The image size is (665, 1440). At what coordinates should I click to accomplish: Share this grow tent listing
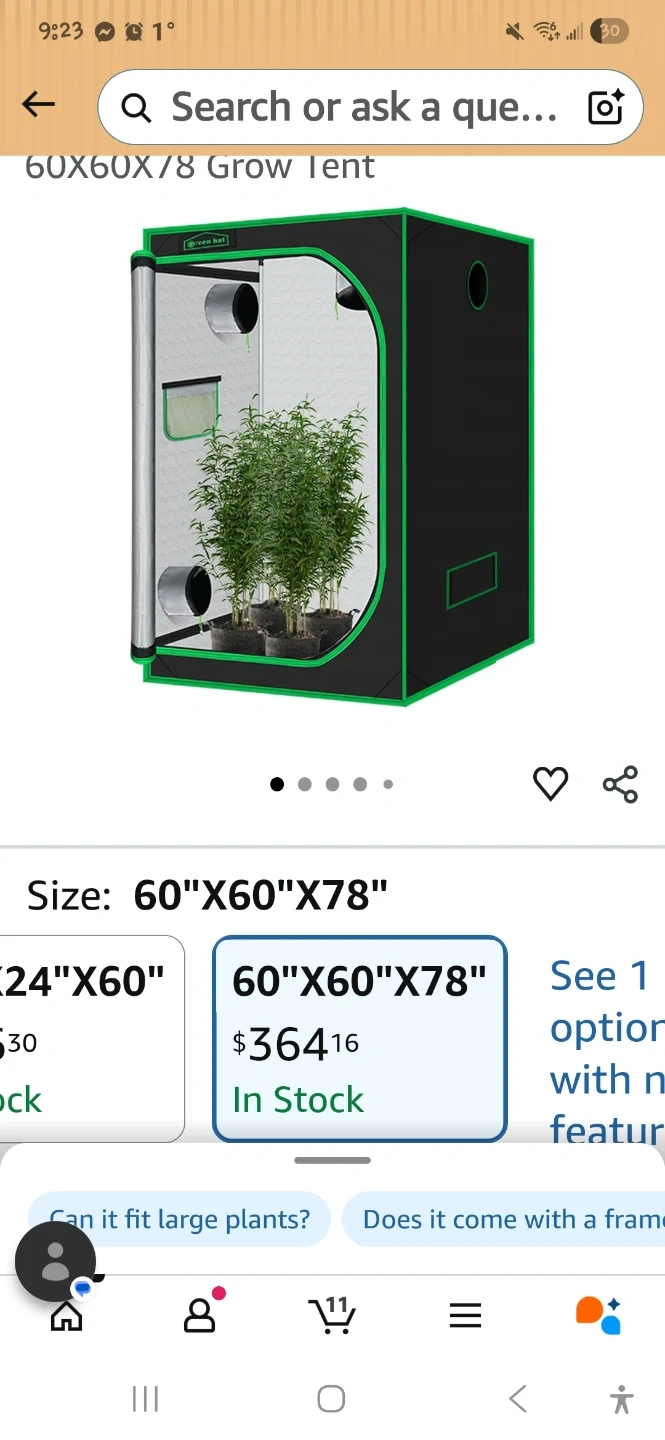pyautogui.click(x=620, y=784)
